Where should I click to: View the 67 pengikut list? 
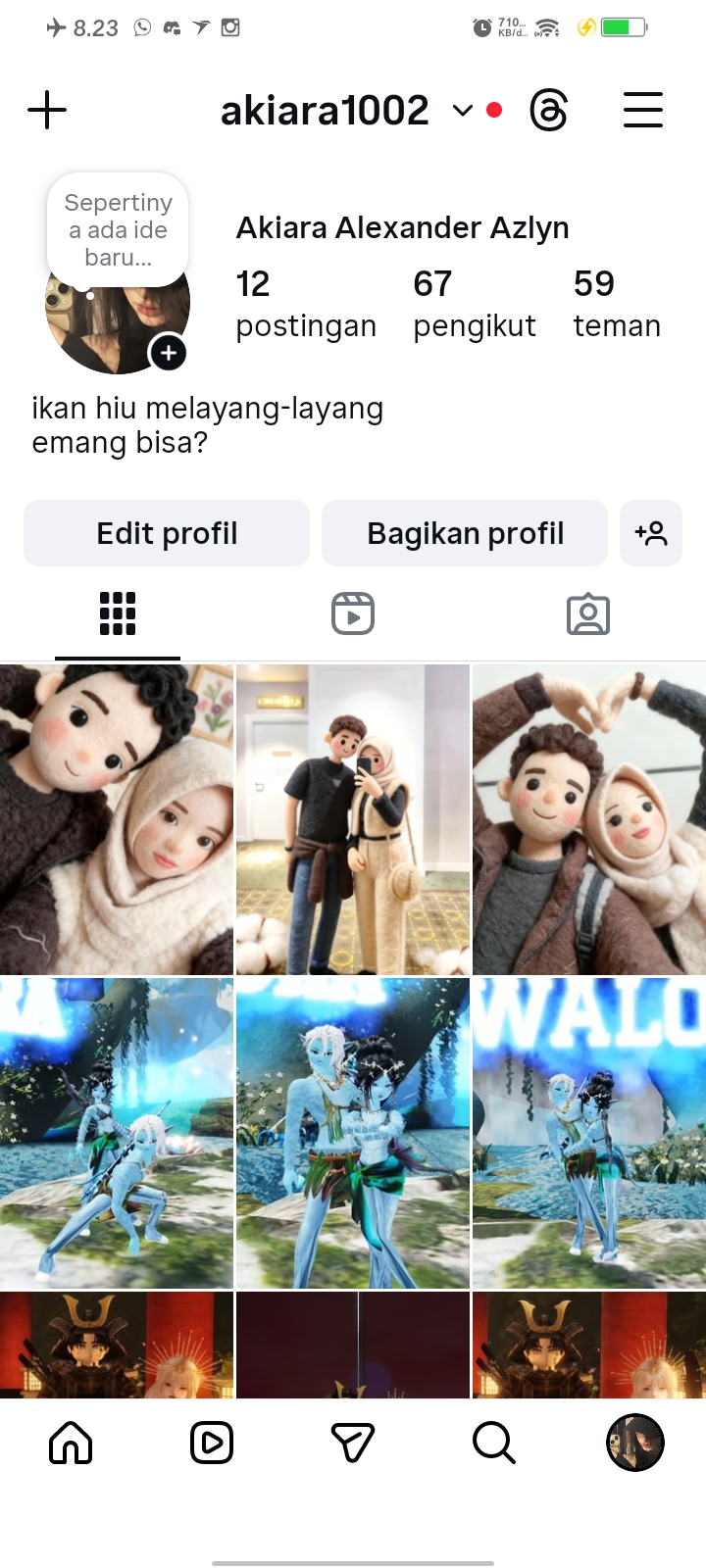[474, 304]
